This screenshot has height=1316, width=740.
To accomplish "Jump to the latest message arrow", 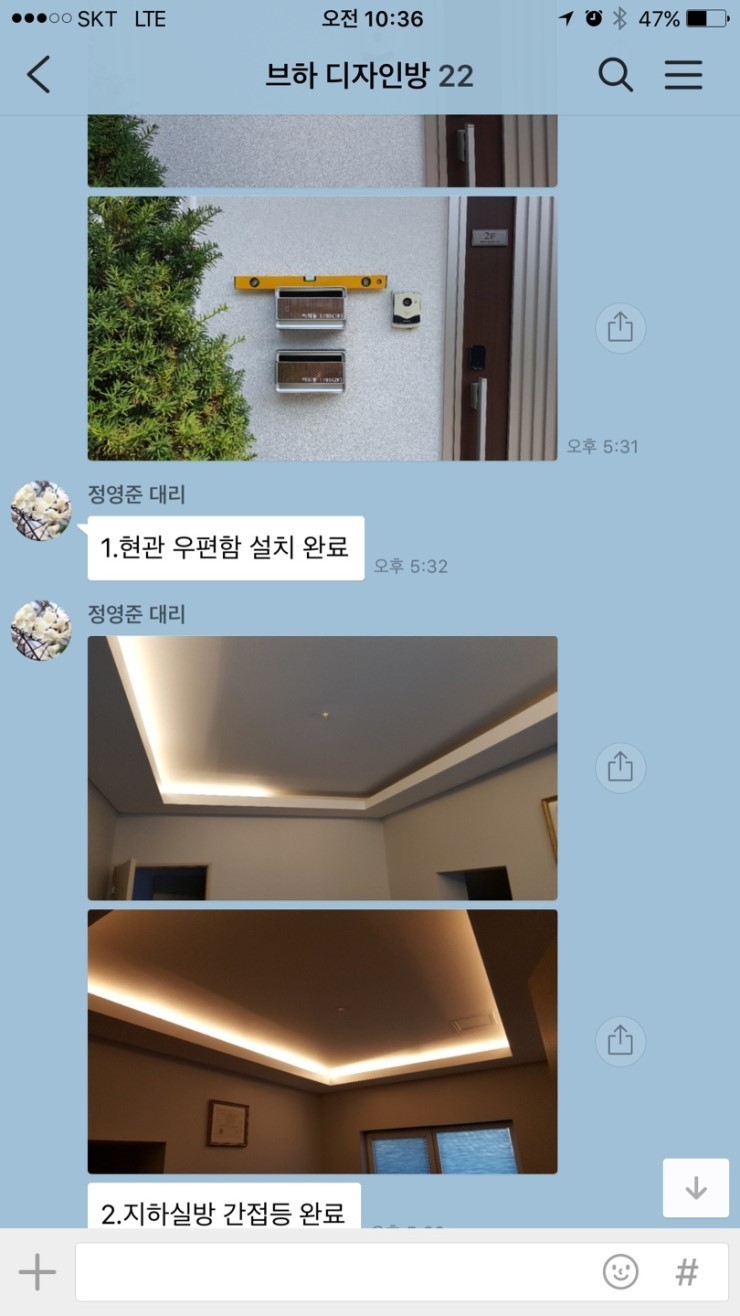I will tap(696, 1188).
